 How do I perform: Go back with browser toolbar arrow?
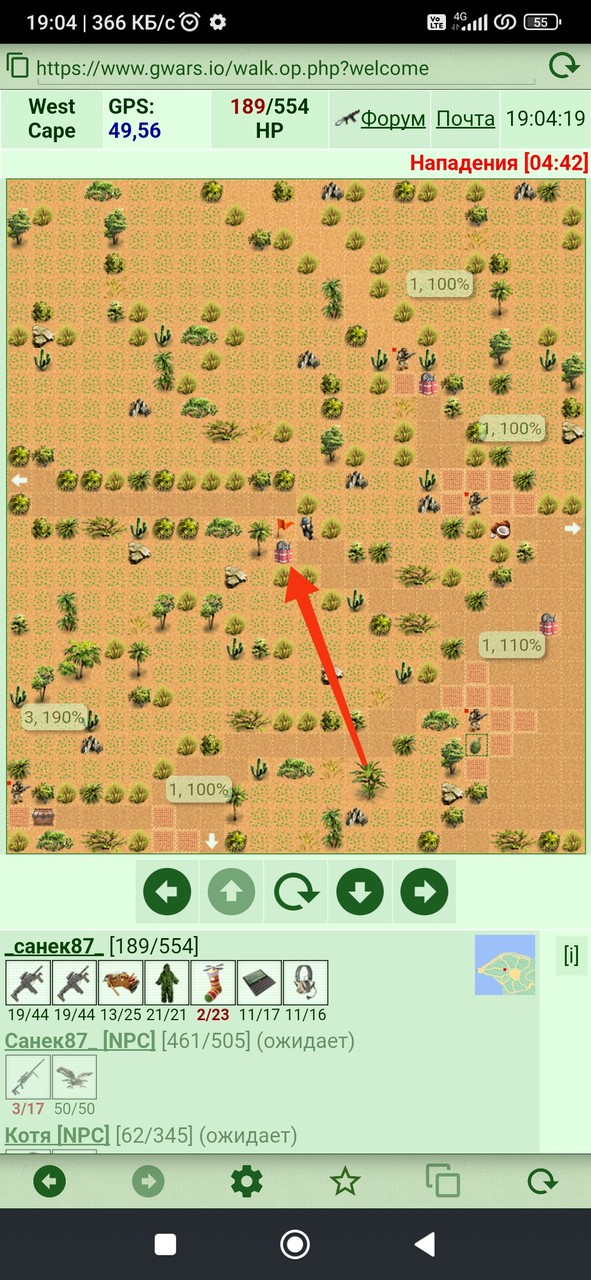49,1182
